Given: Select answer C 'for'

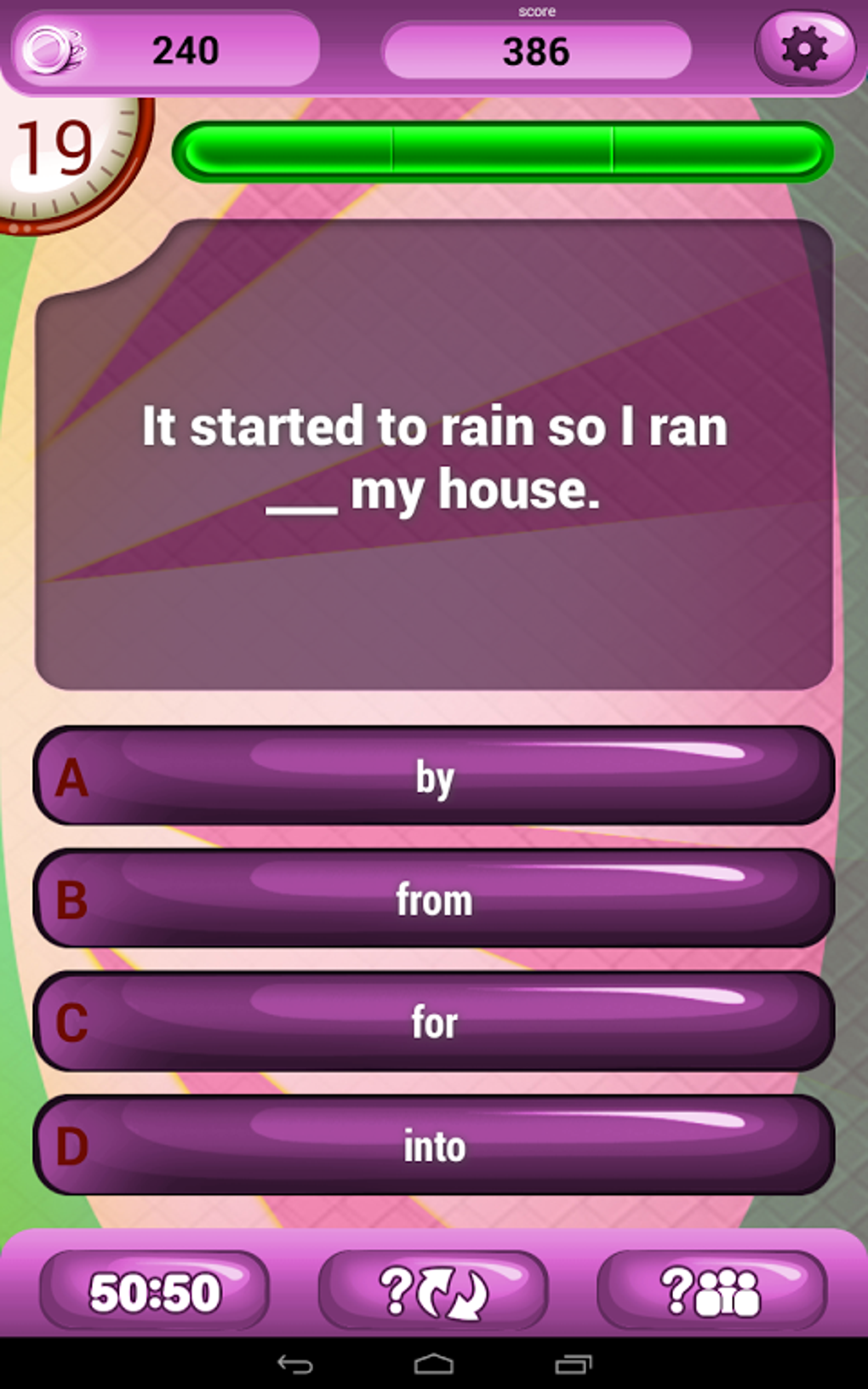Looking at the screenshot, I should coord(434,1022).
